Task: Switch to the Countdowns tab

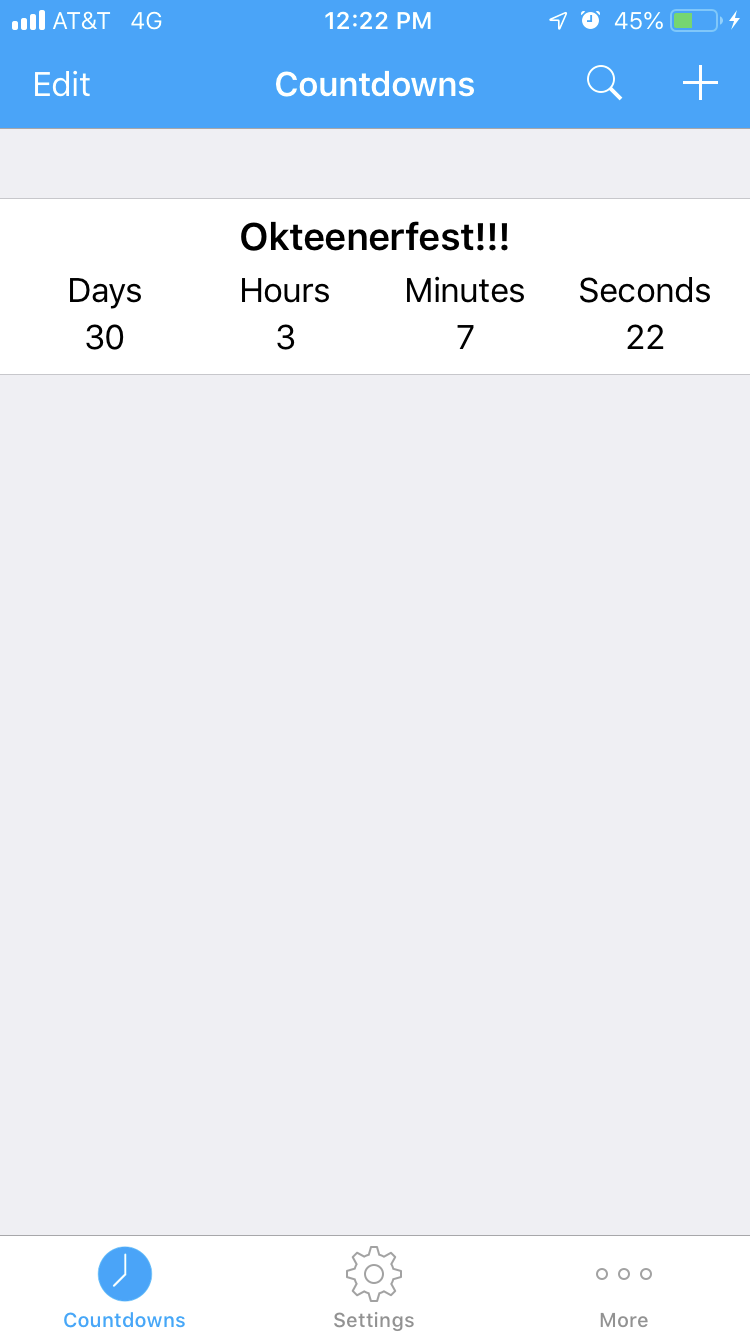Action: pos(125,1288)
